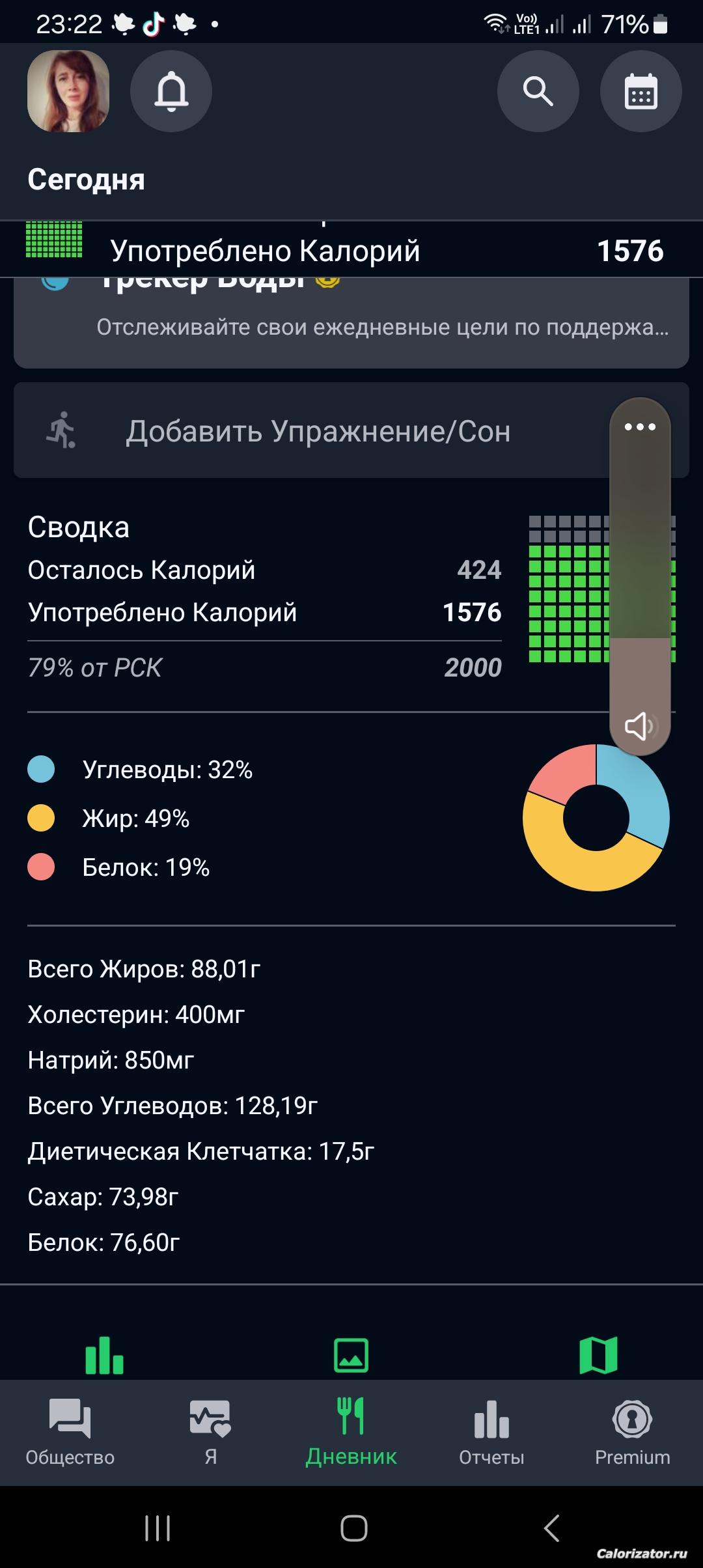Tap the search magnifier icon
Image resolution: width=703 pixels, height=1568 pixels.
pos(538,91)
